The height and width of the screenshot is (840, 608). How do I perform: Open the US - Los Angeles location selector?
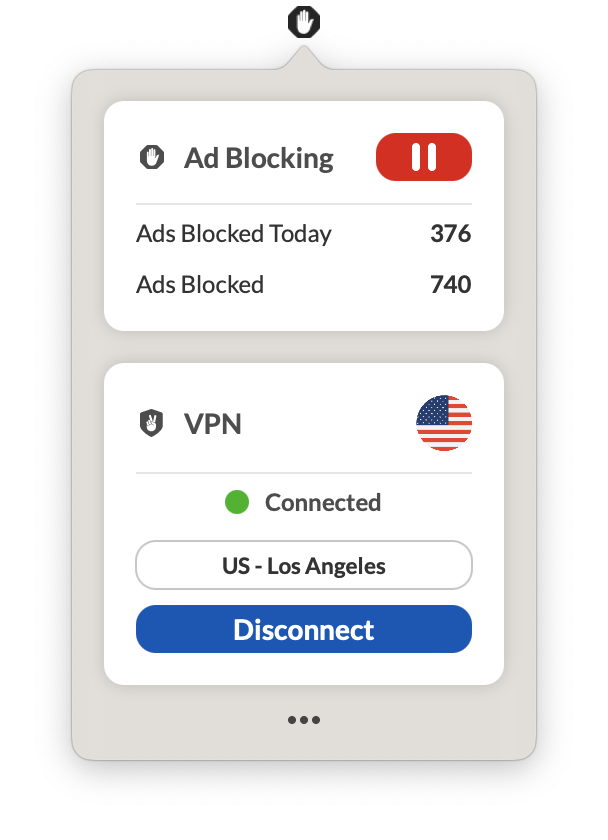tap(304, 566)
